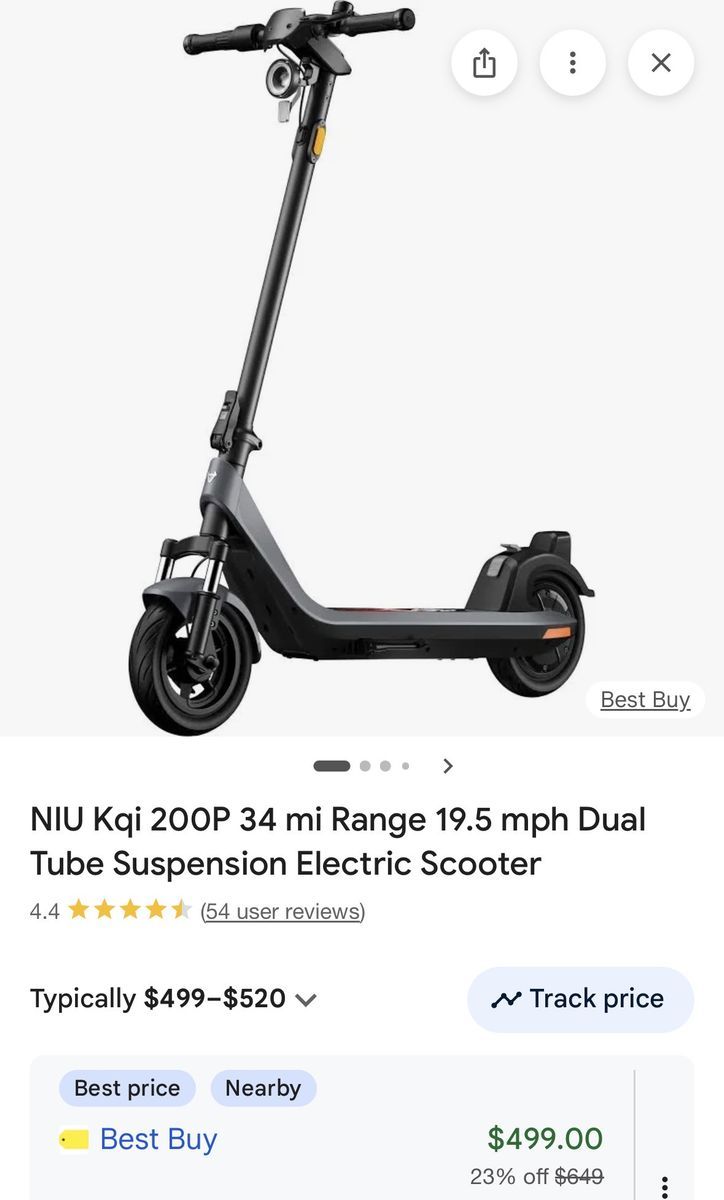Toggle the Nearby chip
Image resolution: width=724 pixels, height=1200 pixels.
coord(263,1088)
